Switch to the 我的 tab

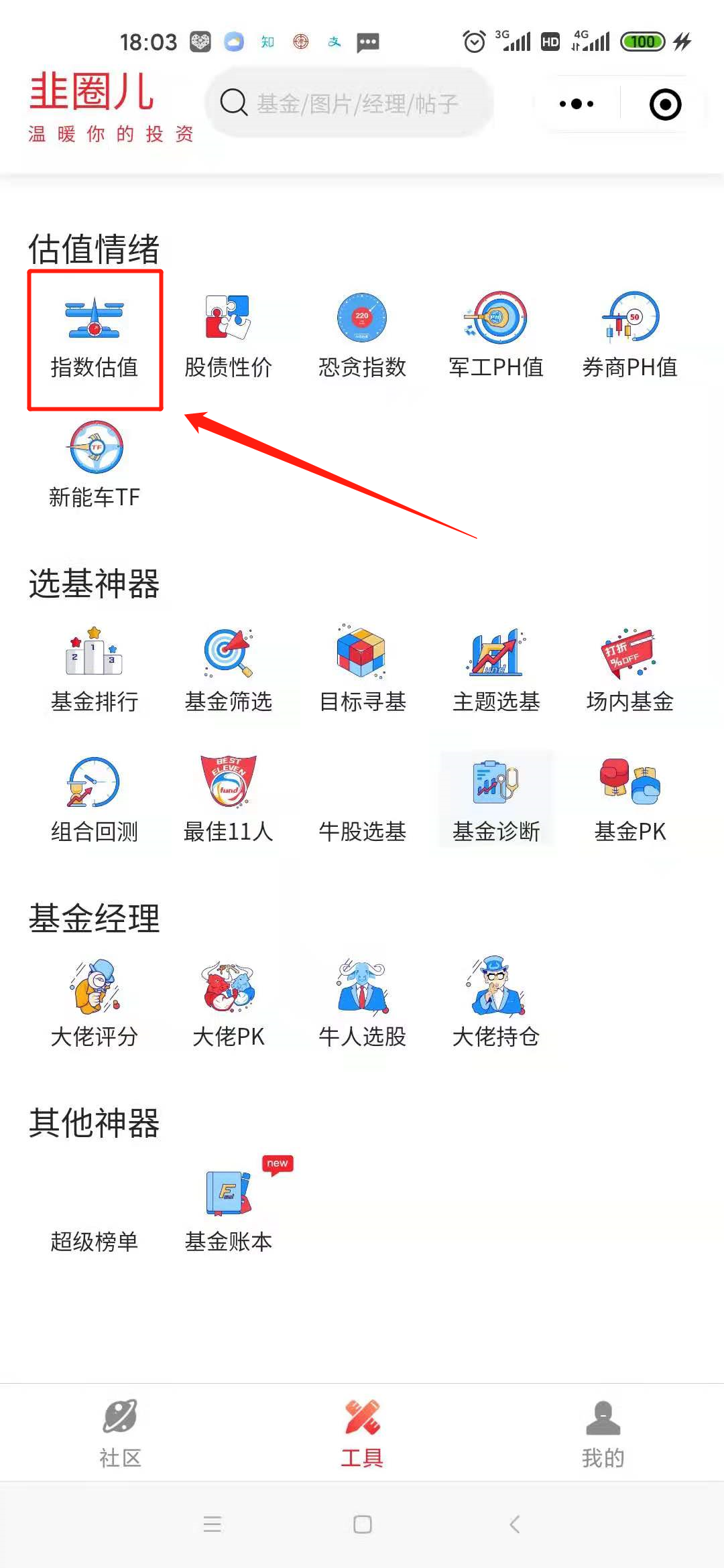click(603, 1433)
